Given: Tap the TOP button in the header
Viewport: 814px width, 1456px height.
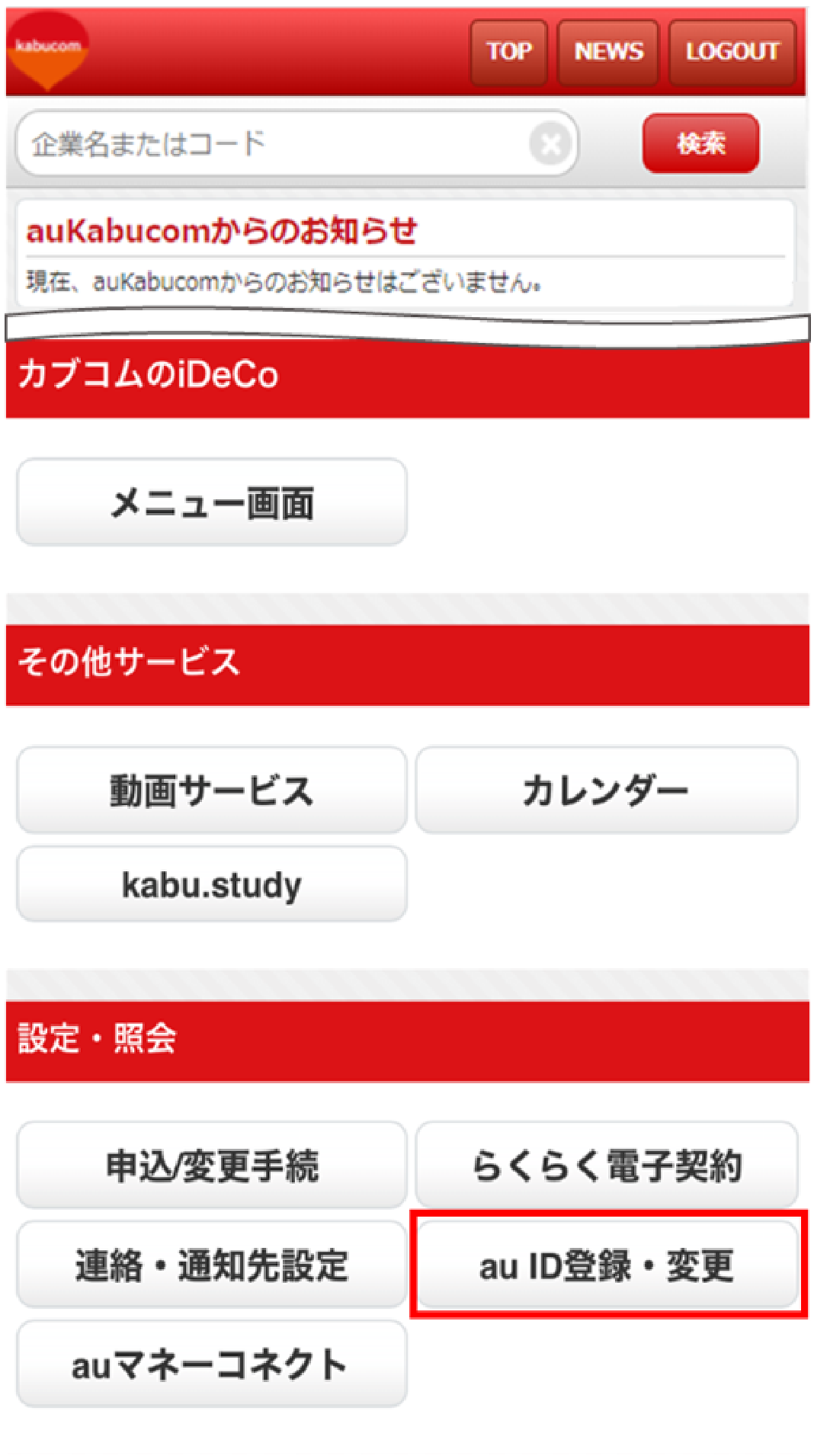Looking at the screenshot, I should (x=508, y=52).
